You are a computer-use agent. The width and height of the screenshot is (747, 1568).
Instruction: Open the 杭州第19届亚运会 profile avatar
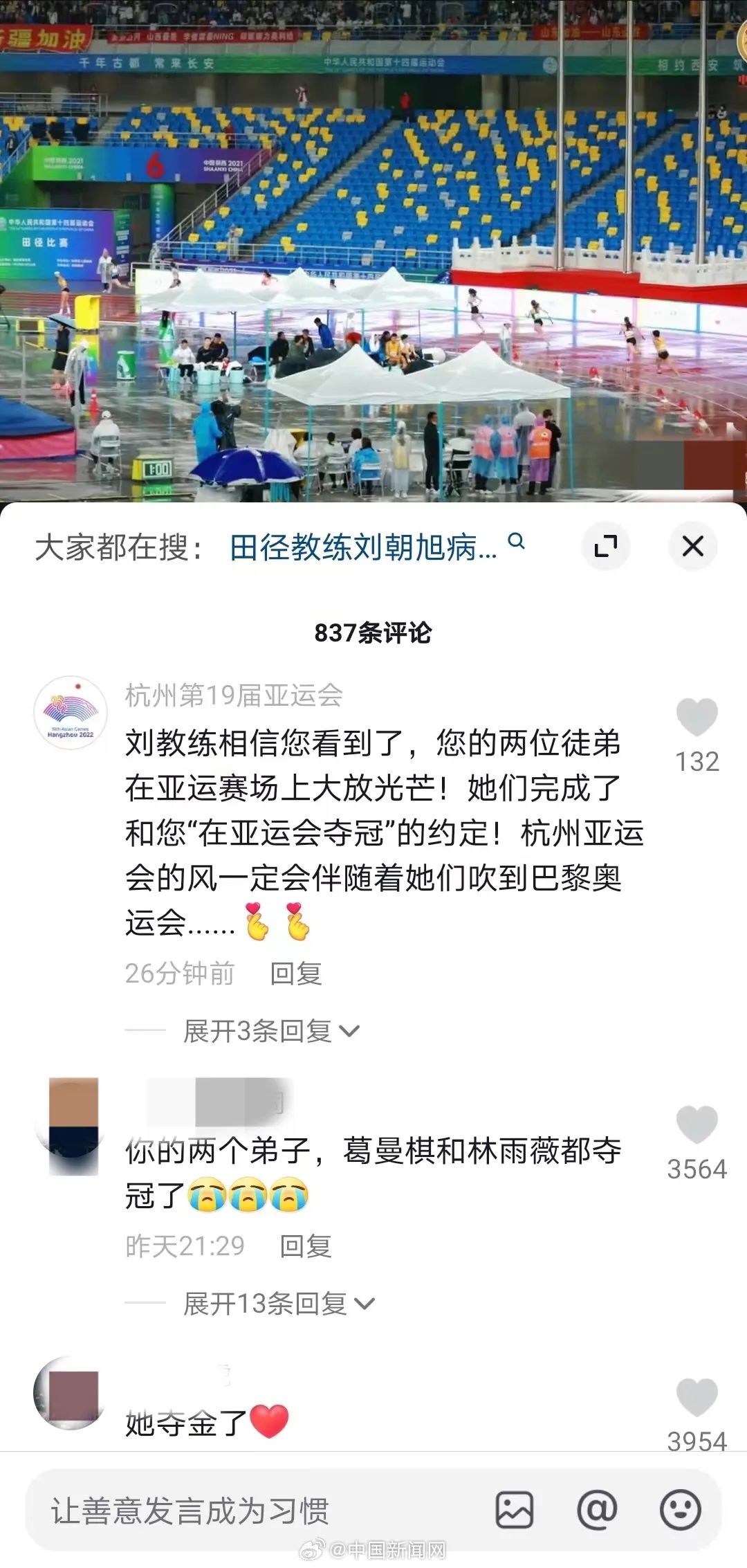tap(71, 713)
